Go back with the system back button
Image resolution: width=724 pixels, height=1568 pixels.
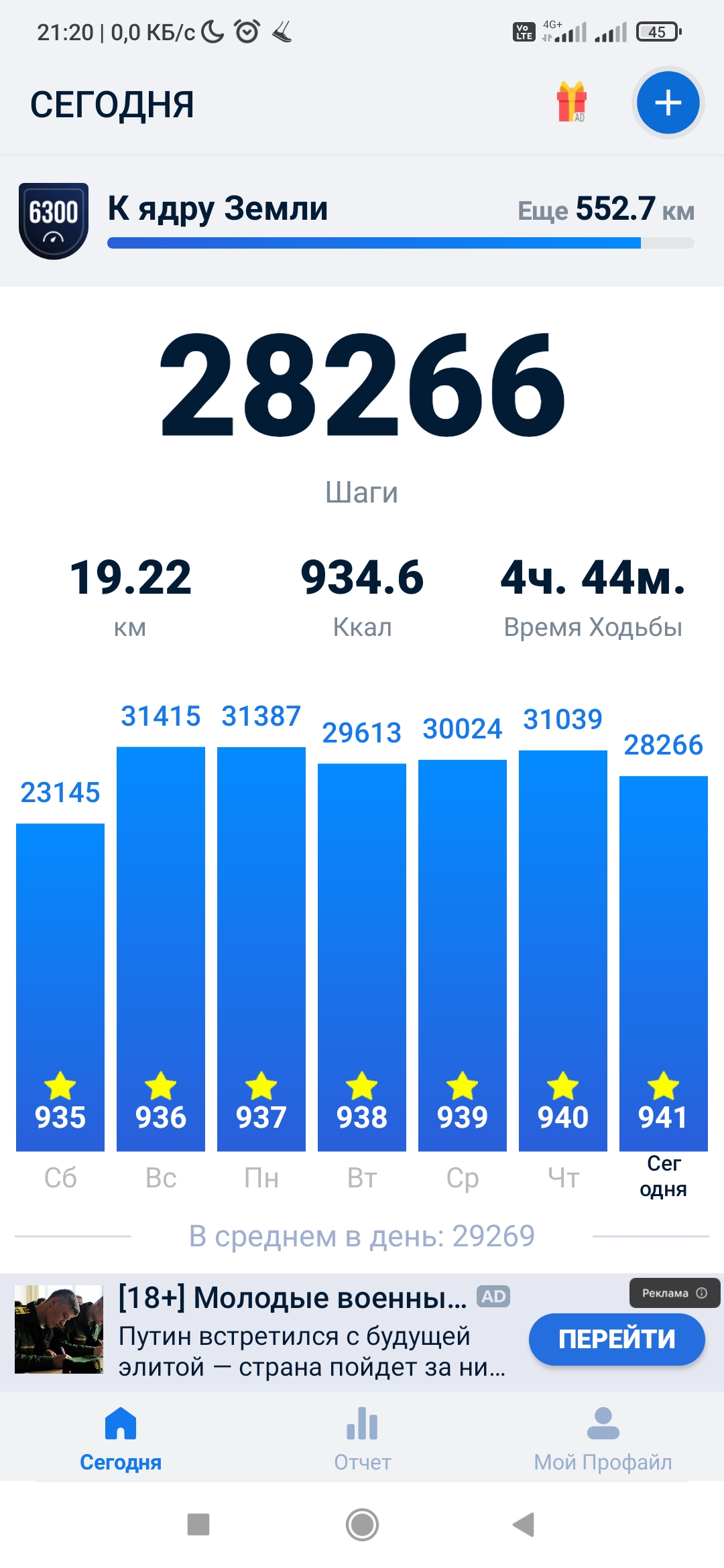[524, 1525]
